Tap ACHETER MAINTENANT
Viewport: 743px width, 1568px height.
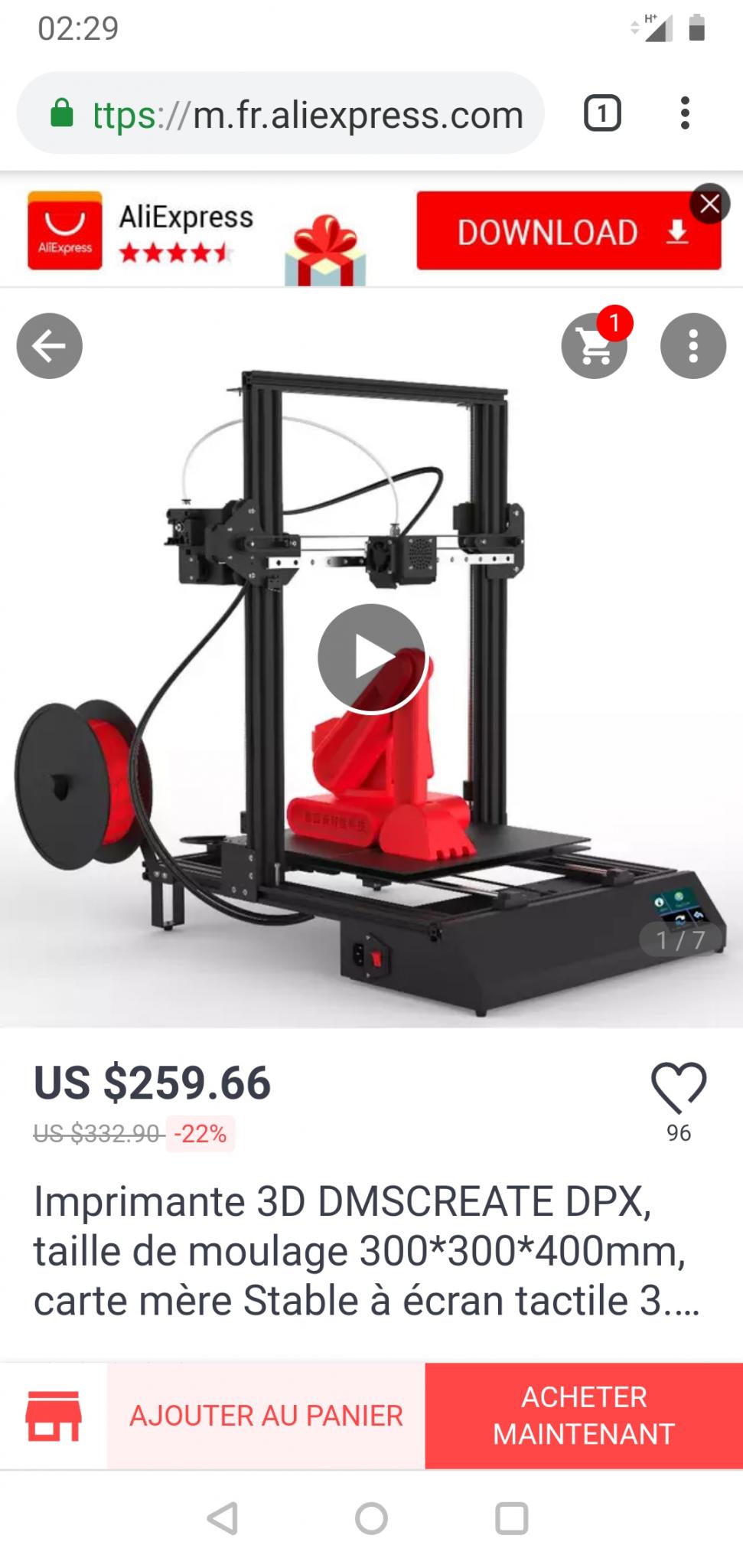coord(584,1416)
